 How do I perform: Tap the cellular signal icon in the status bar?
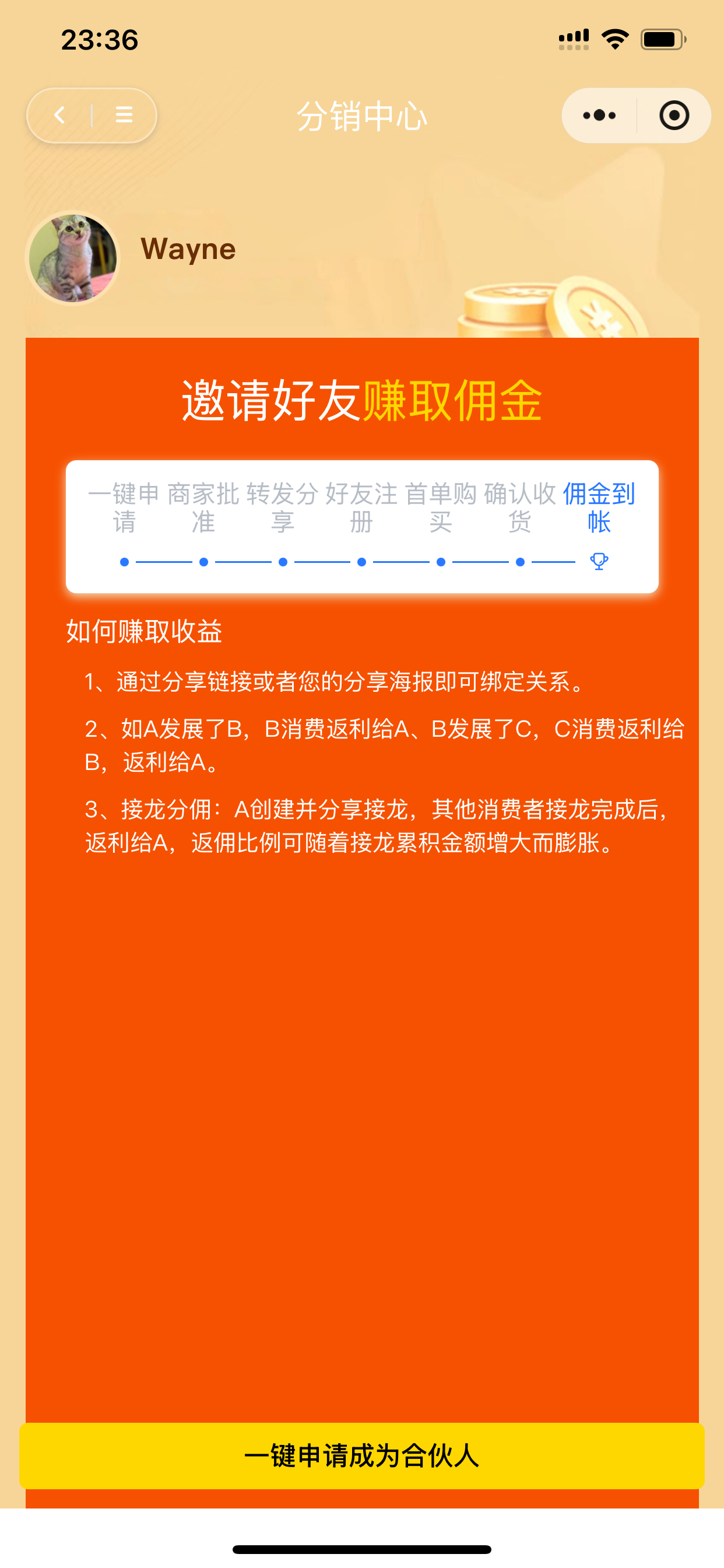(572, 38)
